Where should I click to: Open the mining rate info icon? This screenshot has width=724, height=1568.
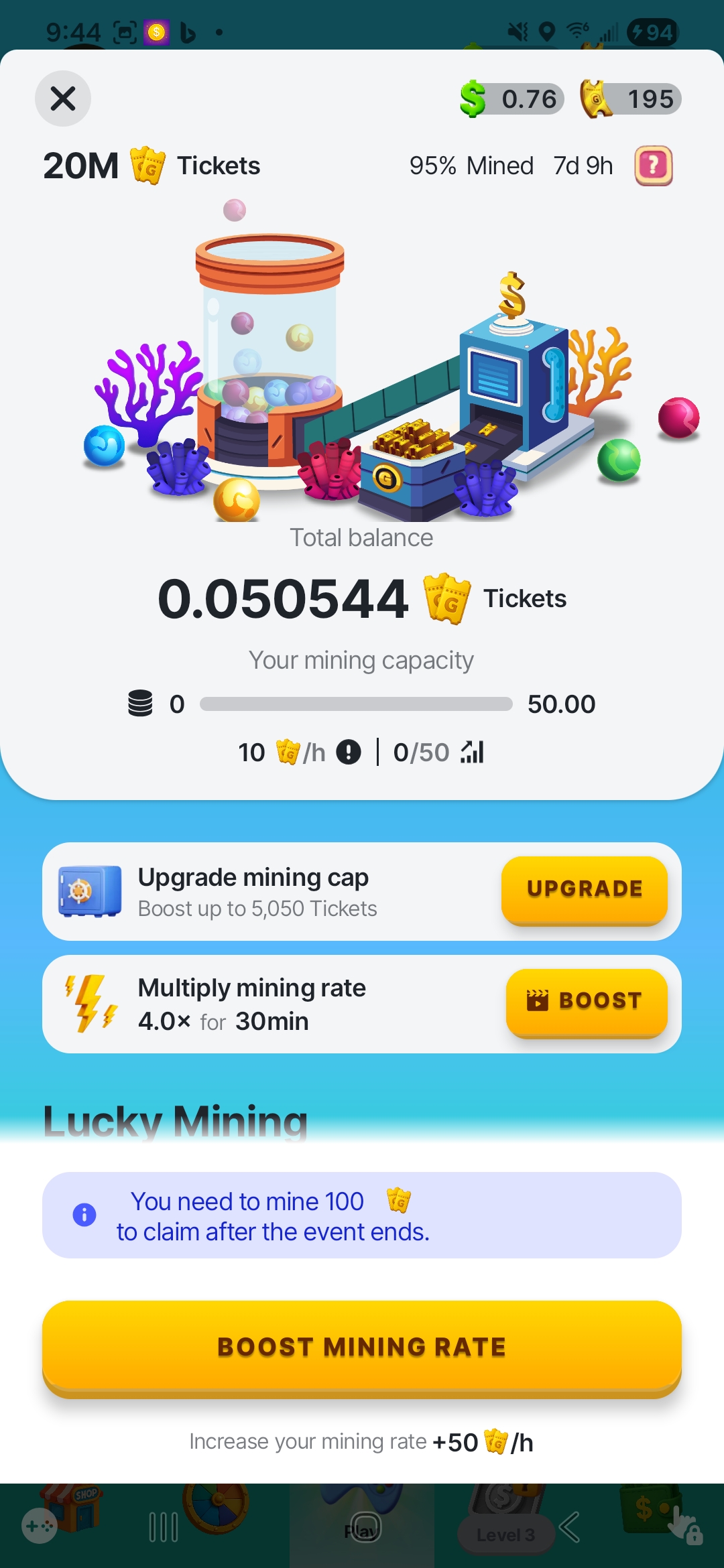pos(349,752)
